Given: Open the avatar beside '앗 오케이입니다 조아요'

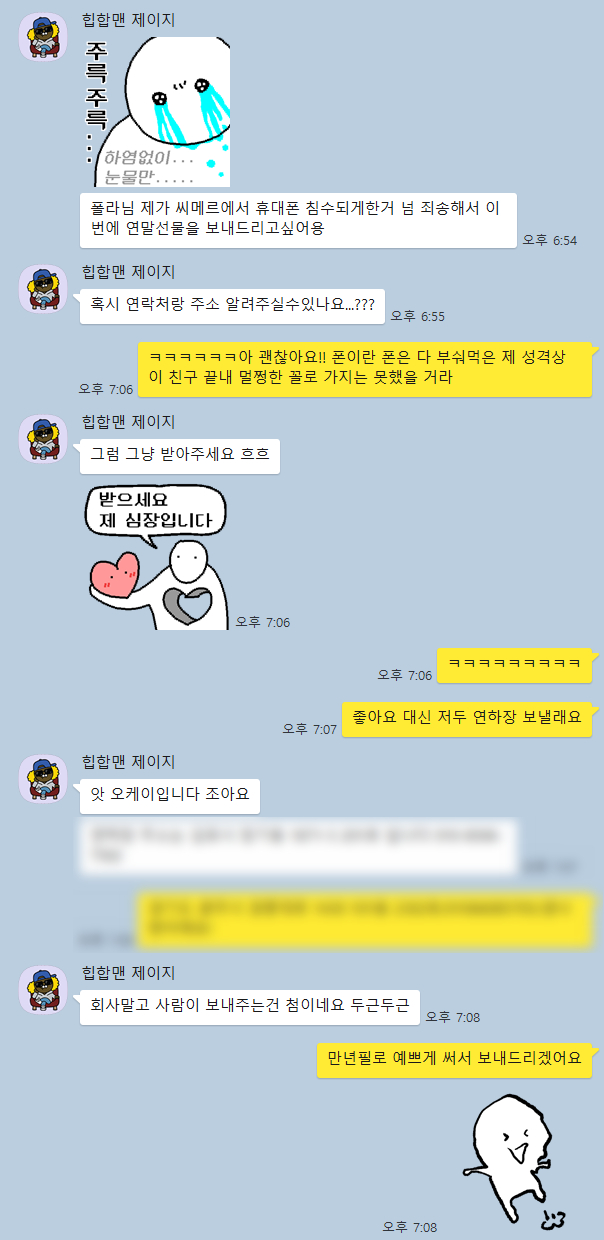Looking at the screenshot, I should click(43, 779).
